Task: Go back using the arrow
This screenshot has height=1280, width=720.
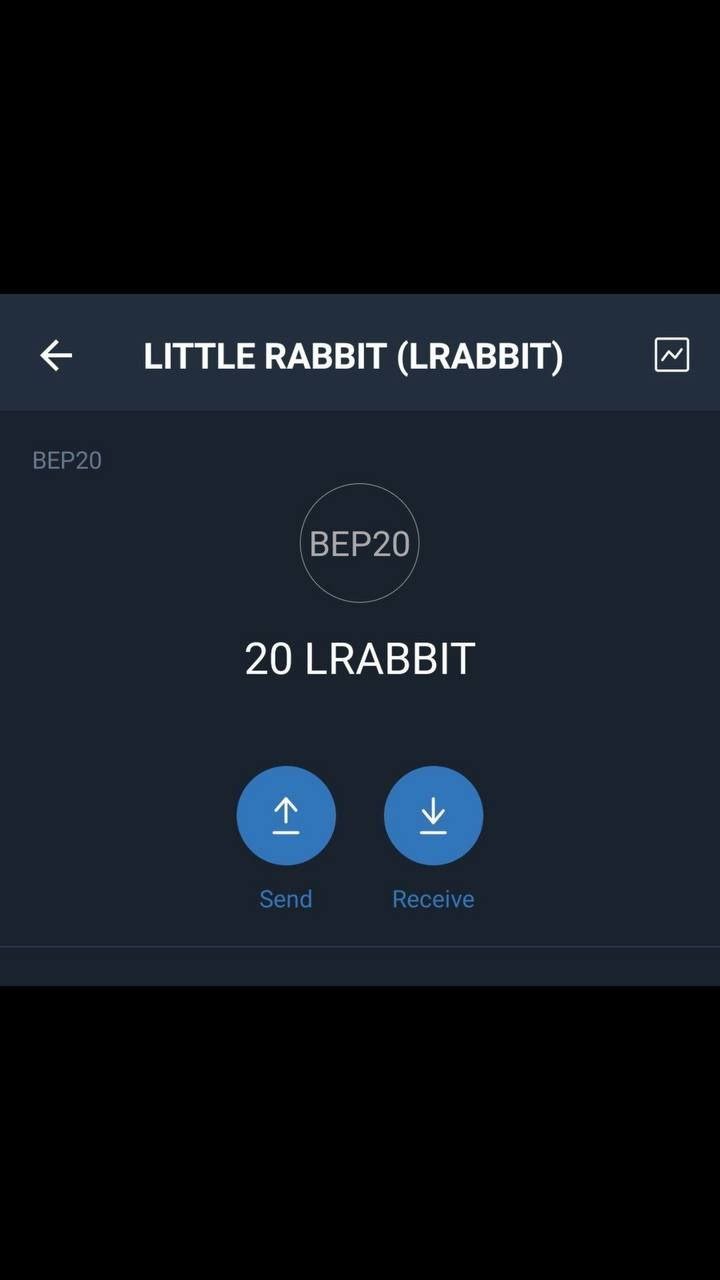Action: 56,355
